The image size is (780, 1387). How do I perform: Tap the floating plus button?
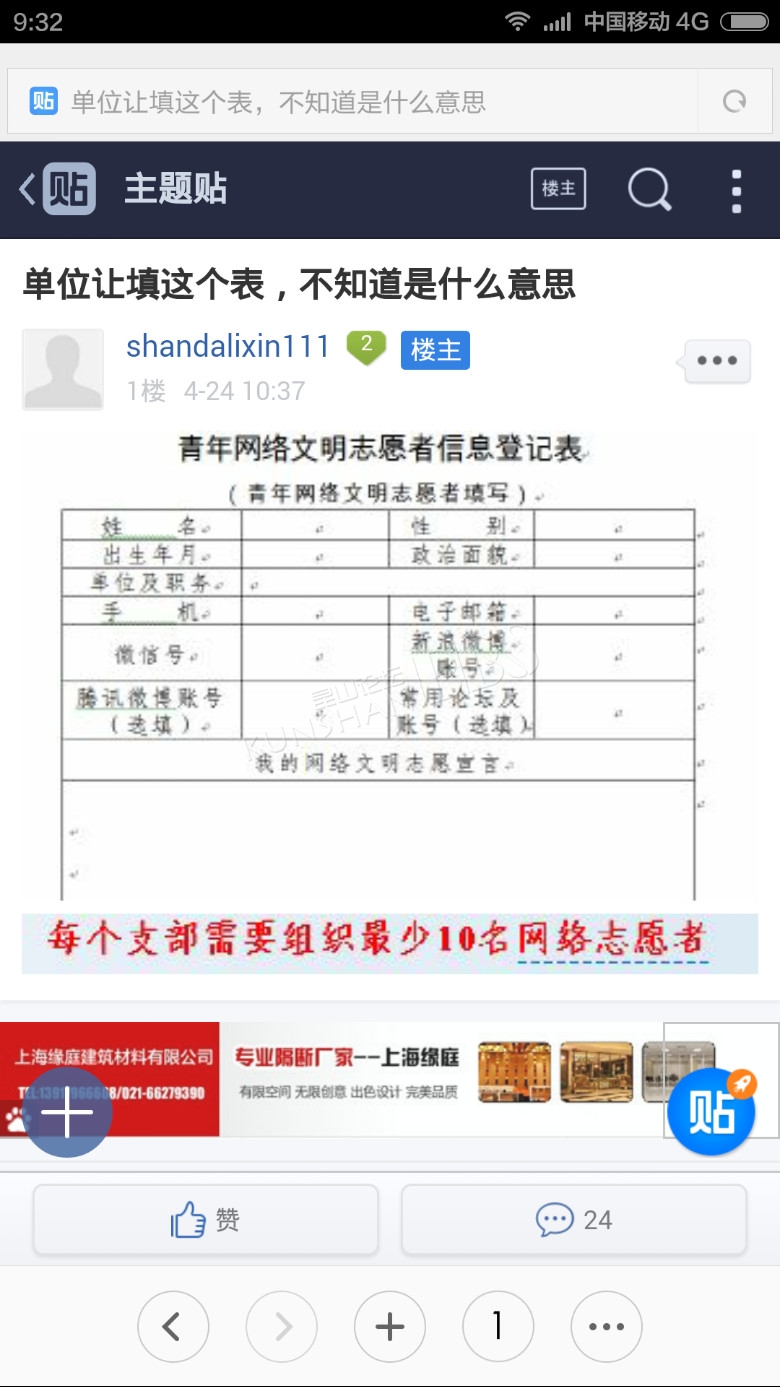coord(68,1113)
